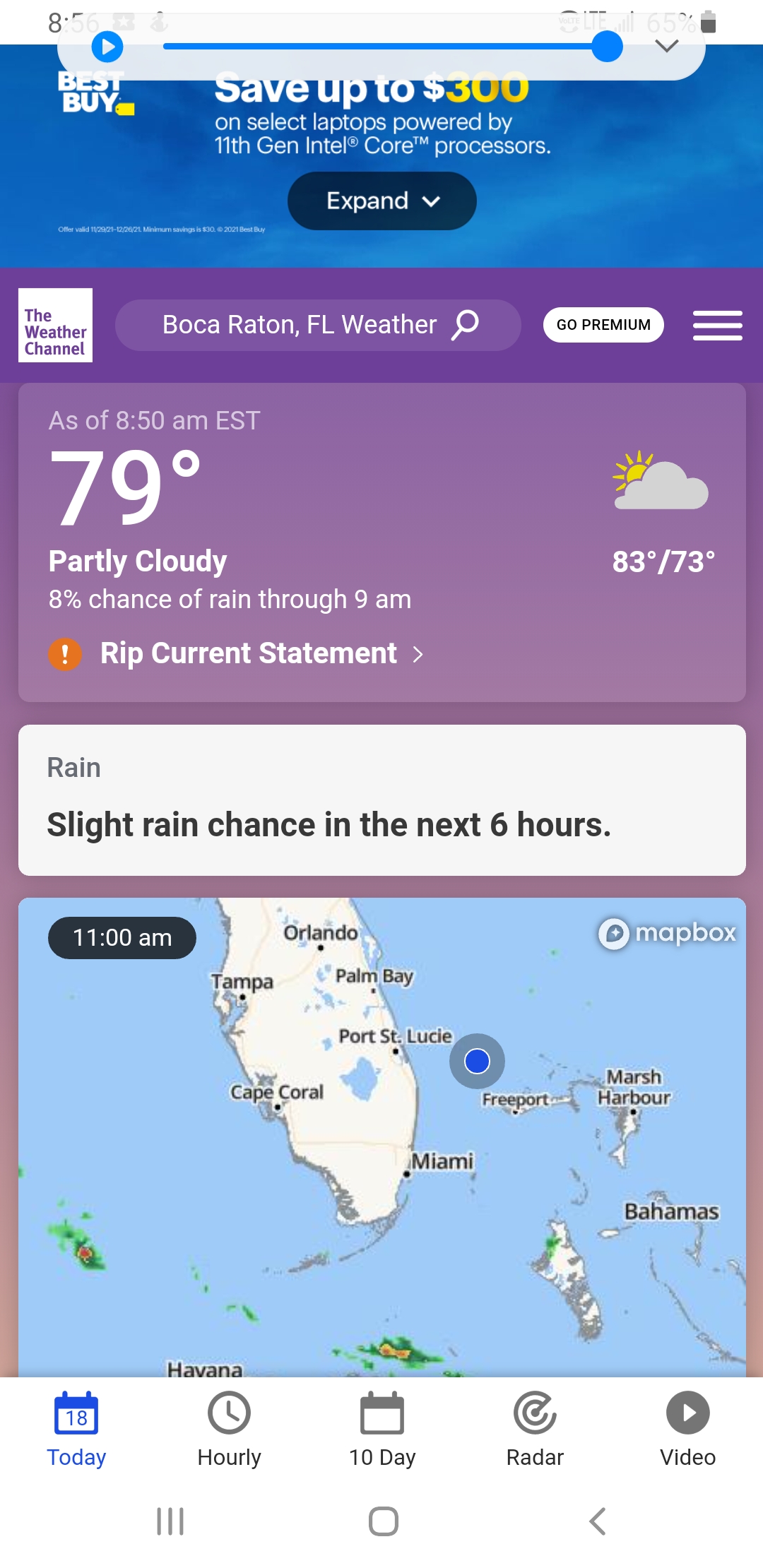
Task: Collapse the overlay using the chevron down
Action: [x=666, y=47]
